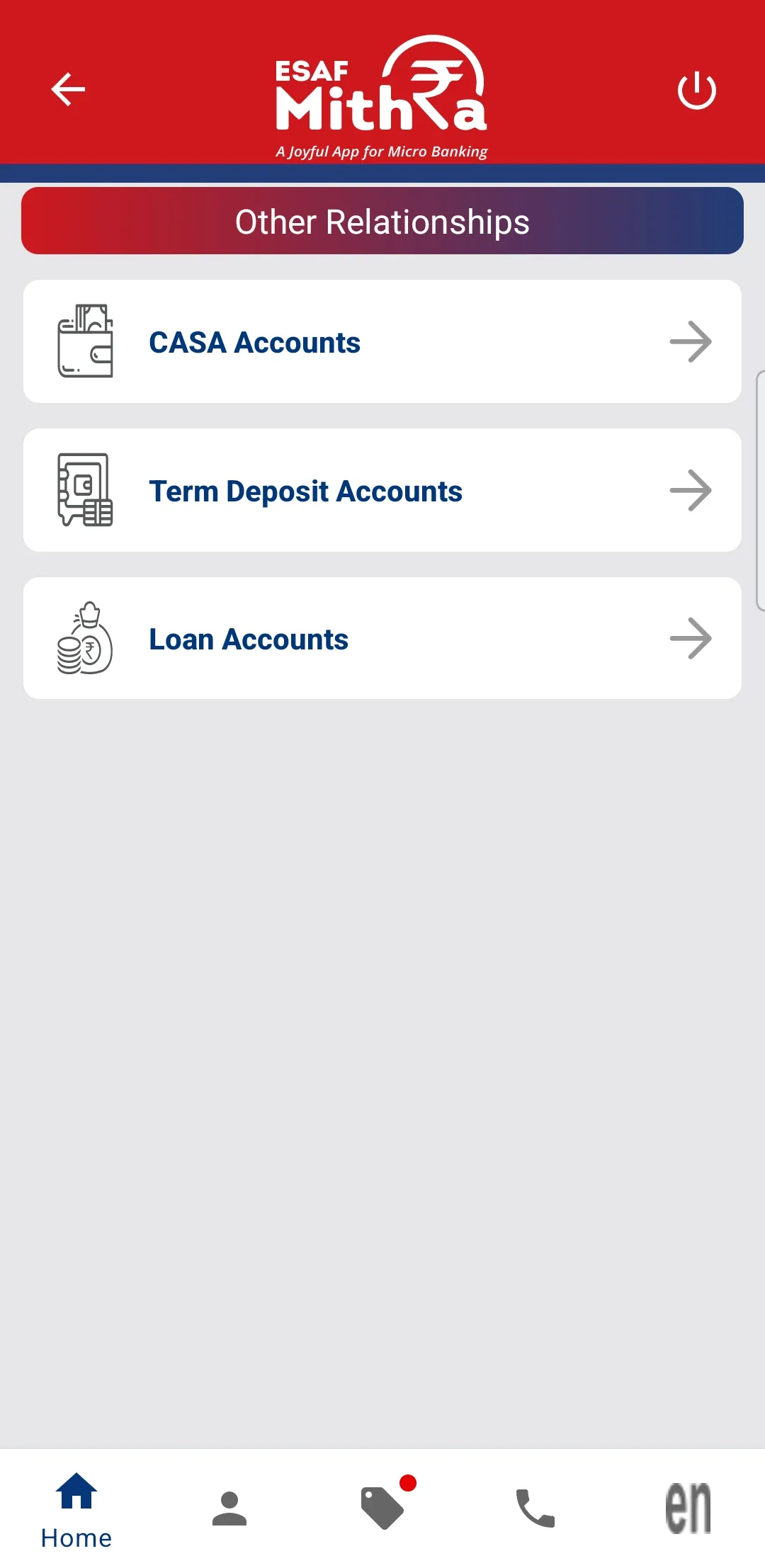
Task: Click the money bag icon beside Loan Accounts
Action: pos(84,637)
